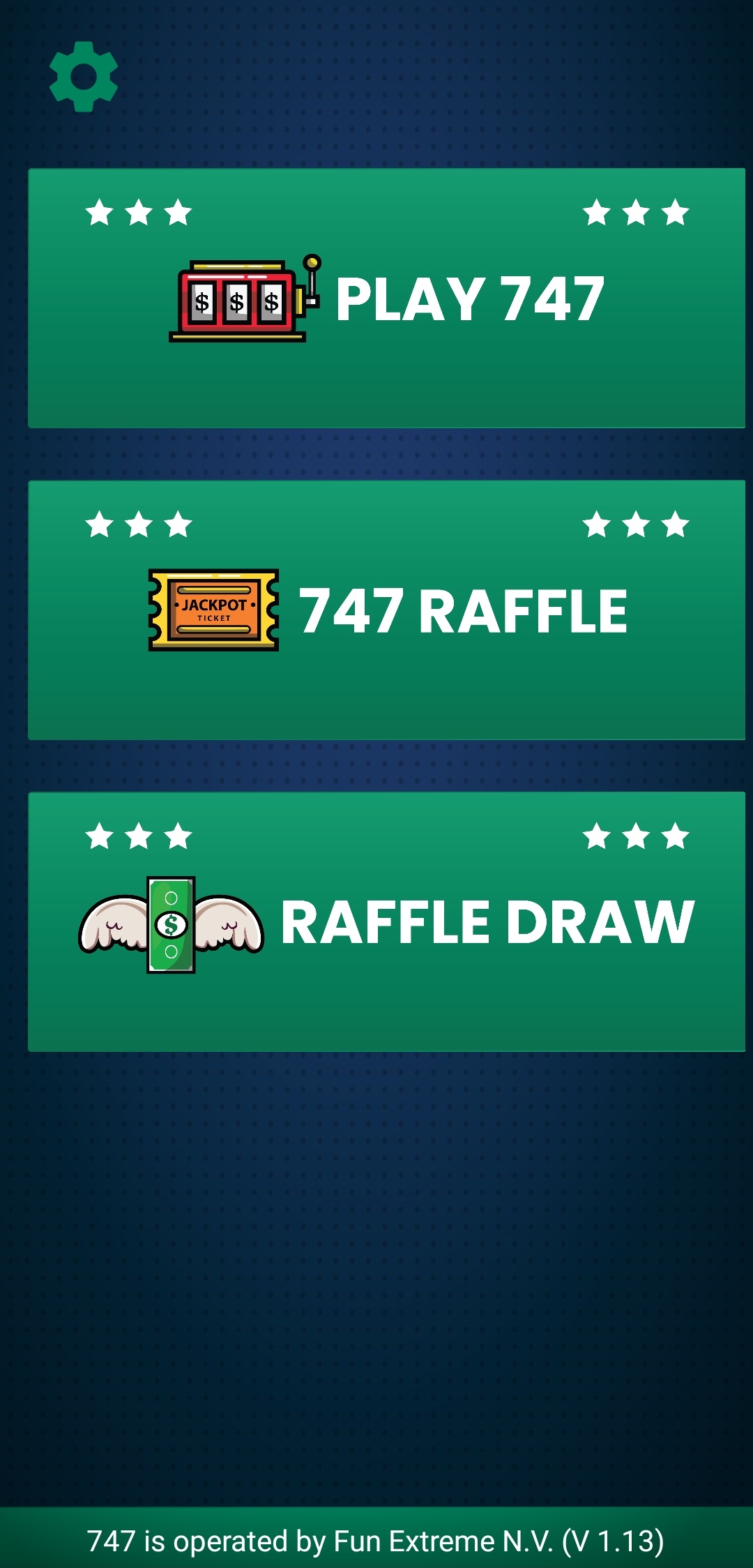Go to RAFFLE DRAW
Viewport: 753px width, 1568px height.
click(x=386, y=921)
